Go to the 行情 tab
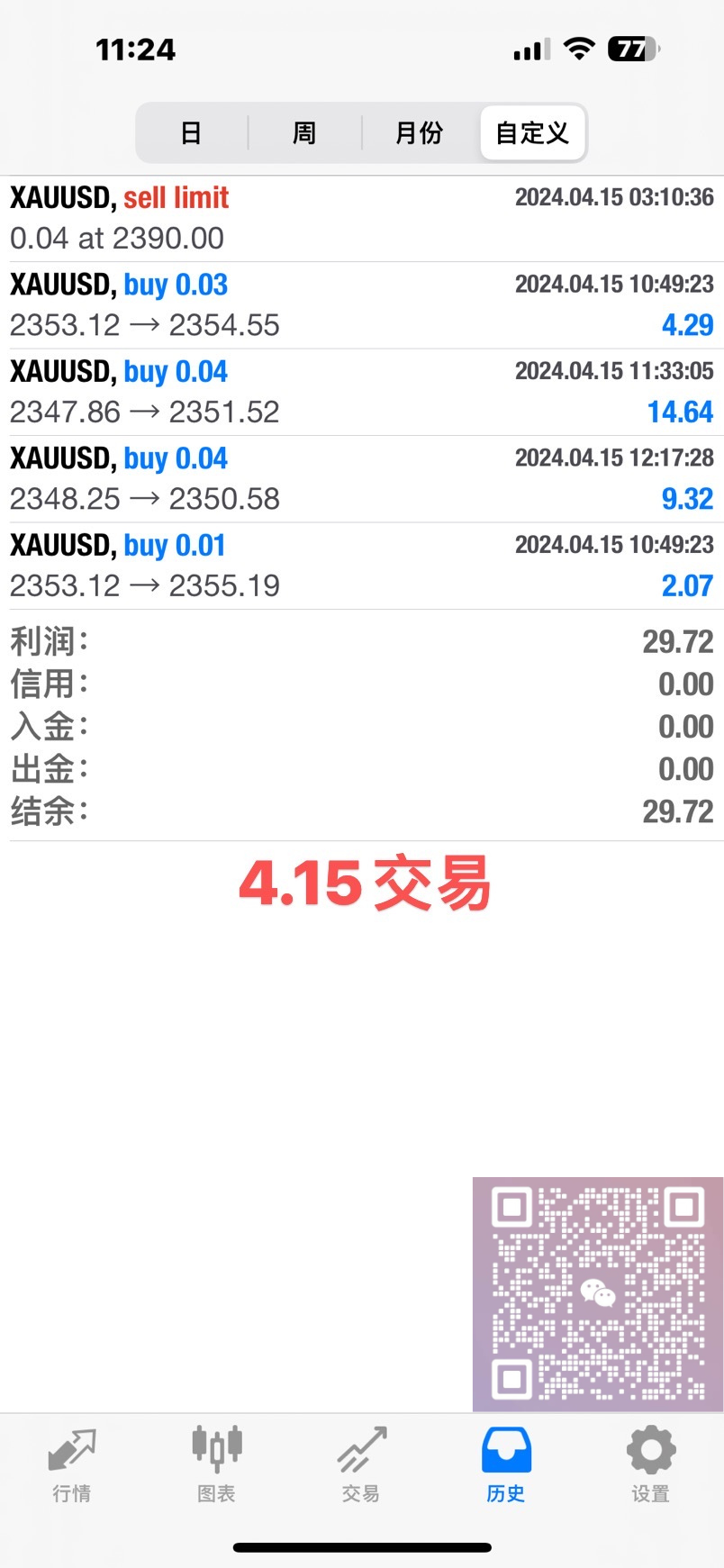The image size is (724, 1568). click(x=72, y=1465)
